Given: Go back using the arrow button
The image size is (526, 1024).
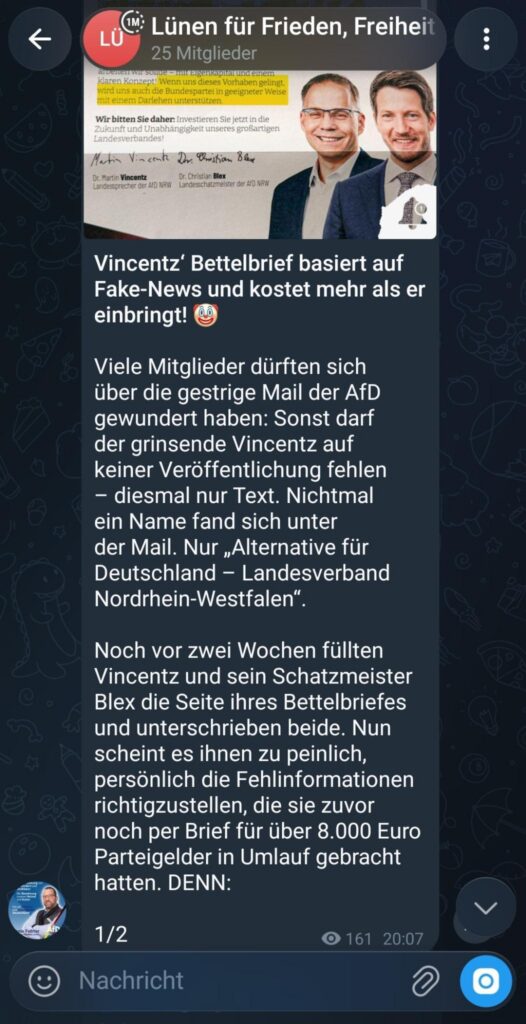Looking at the screenshot, I should 40,39.
